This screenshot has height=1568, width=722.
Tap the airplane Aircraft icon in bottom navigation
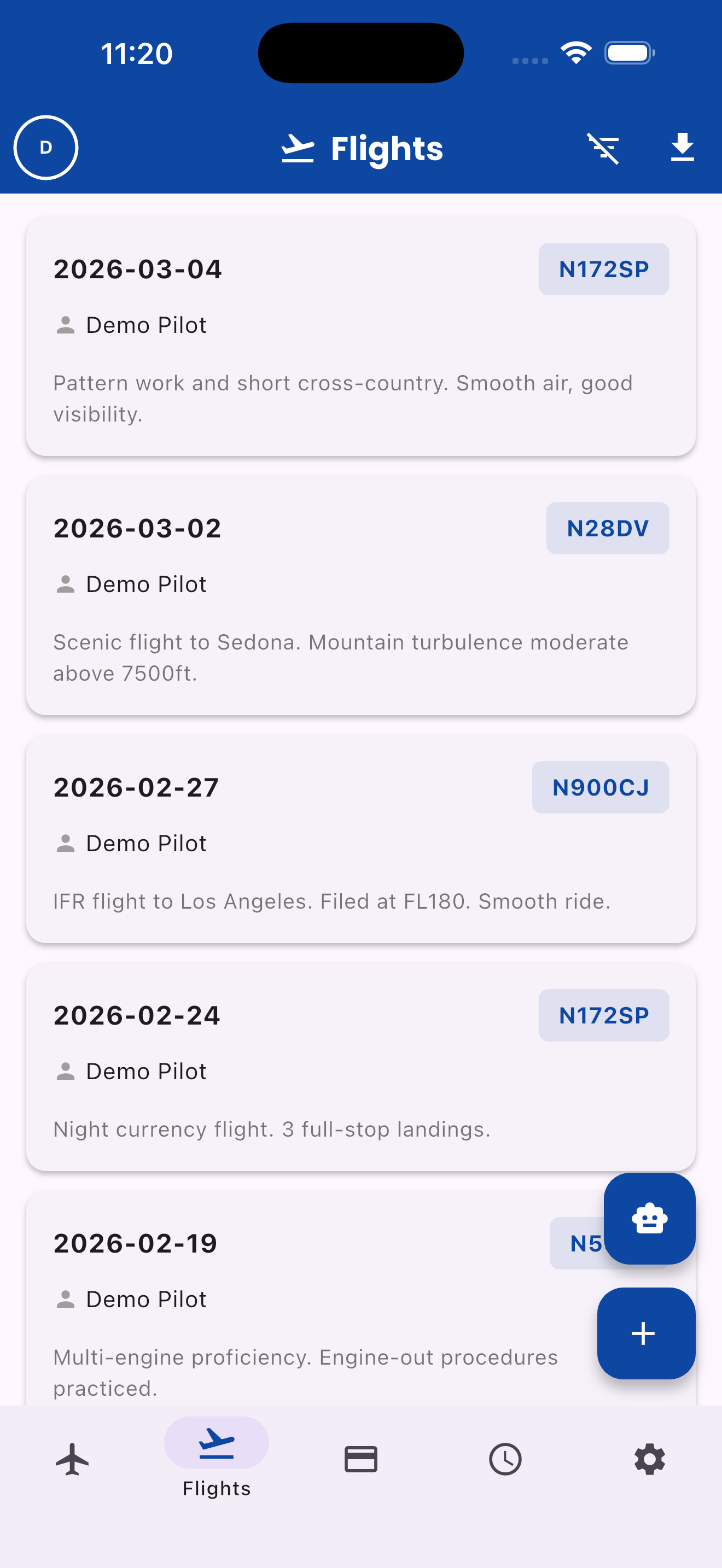[72, 1460]
